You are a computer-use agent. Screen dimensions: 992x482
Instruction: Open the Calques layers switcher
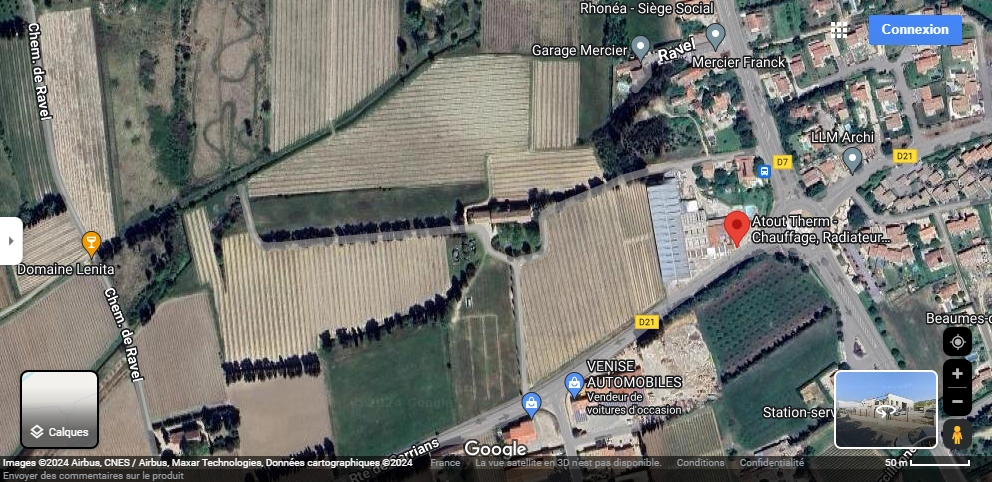click(x=60, y=409)
